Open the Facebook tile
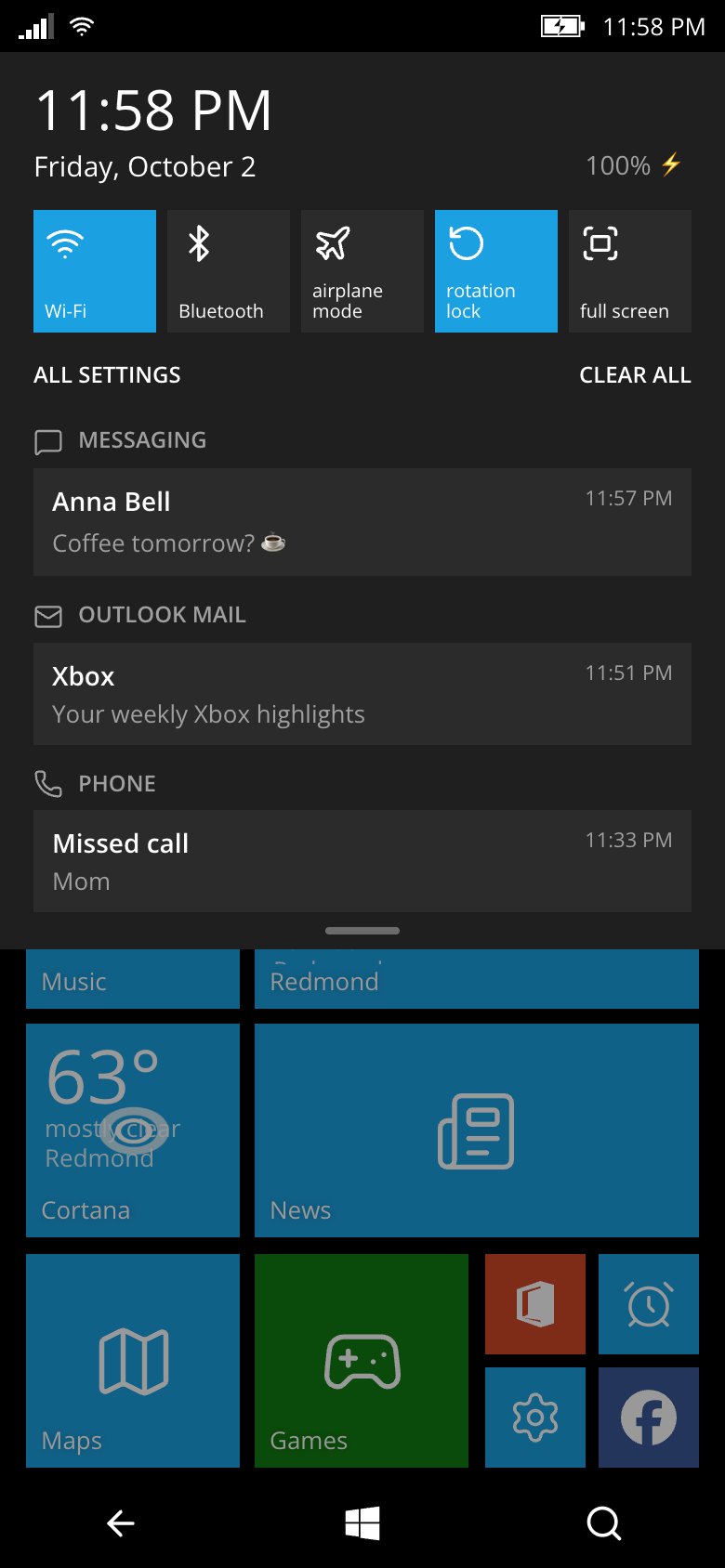Viewport: 725px width, 1568px height. point(649,1418)
